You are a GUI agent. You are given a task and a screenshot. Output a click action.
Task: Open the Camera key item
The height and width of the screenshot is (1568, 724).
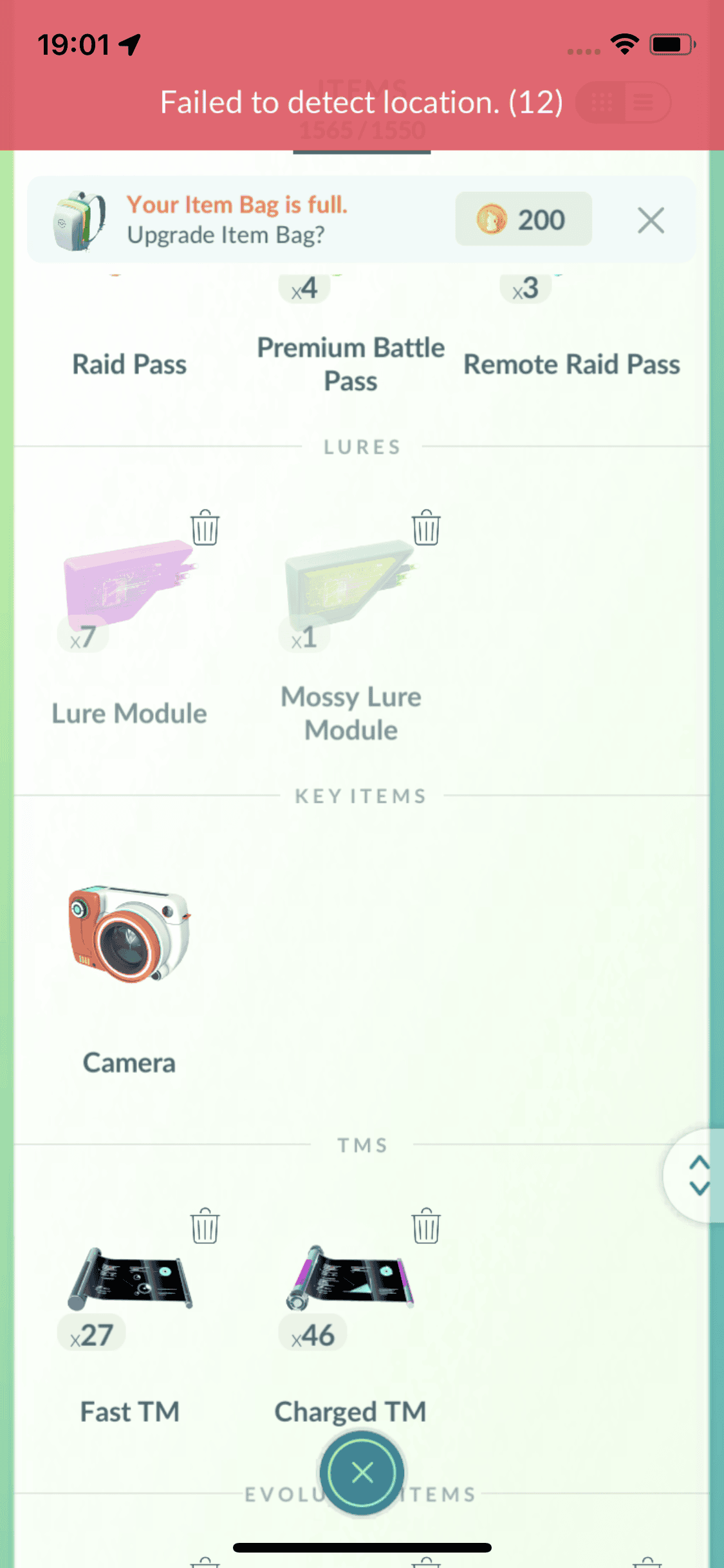(x=129, y=933)
